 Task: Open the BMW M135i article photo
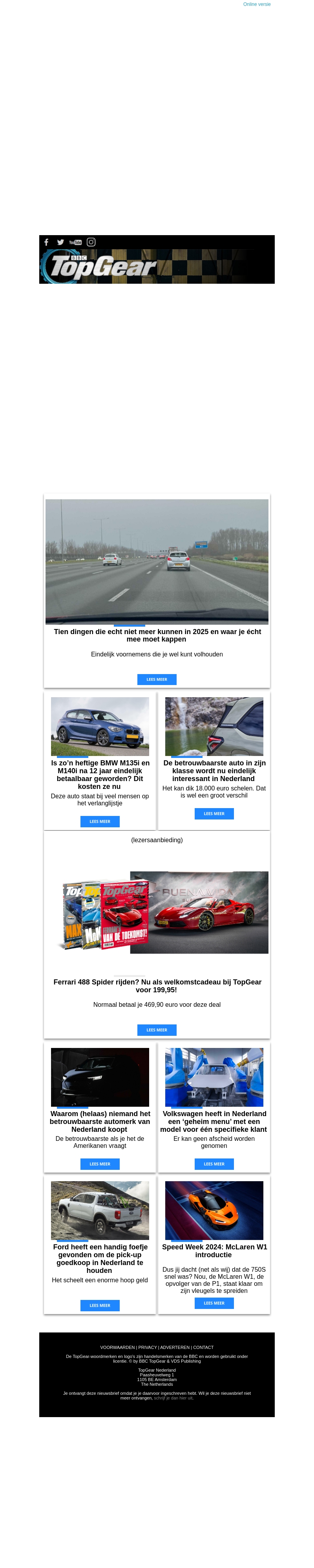pos(100,726)
